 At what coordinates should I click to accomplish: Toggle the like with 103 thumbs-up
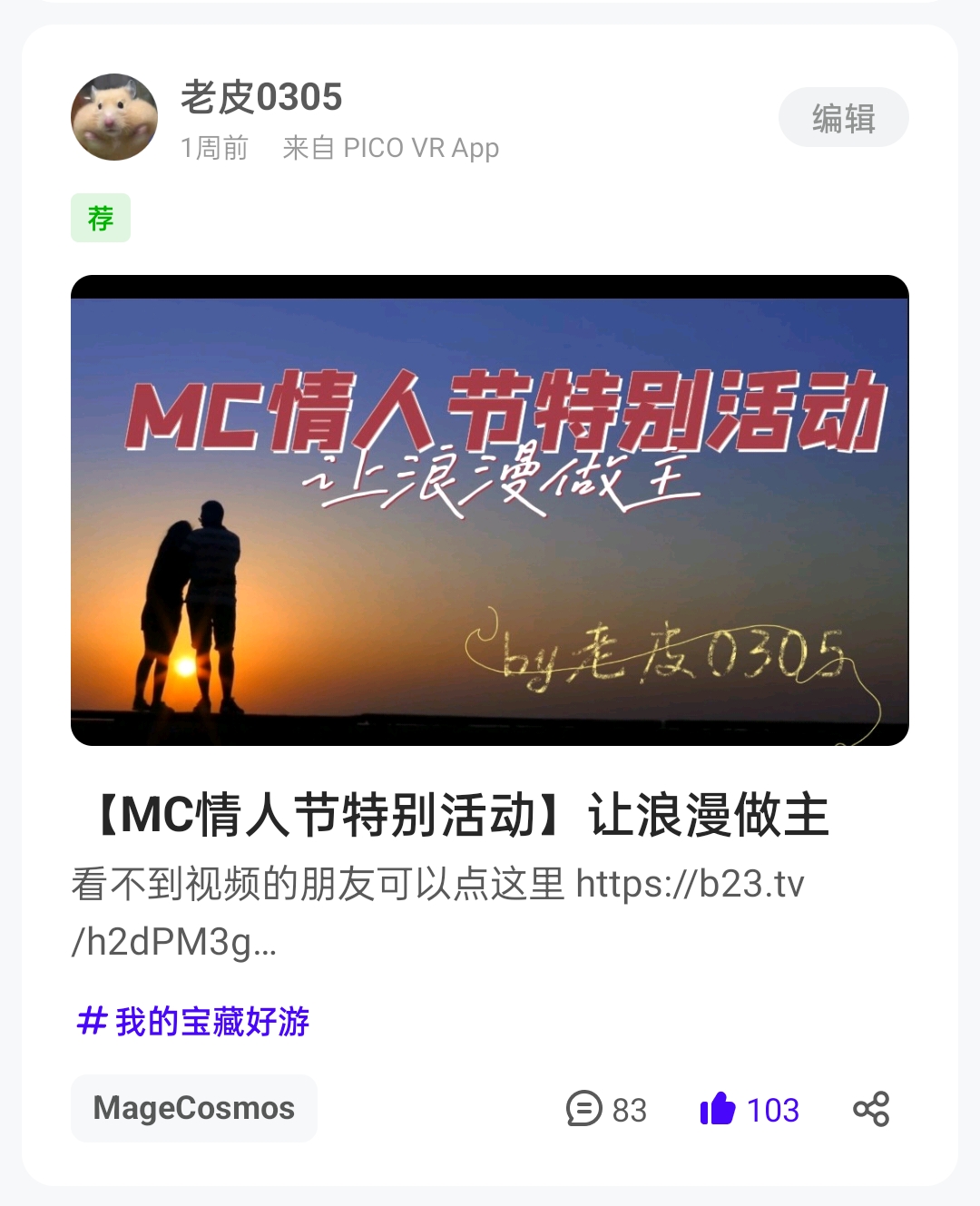pos(750,1109)
